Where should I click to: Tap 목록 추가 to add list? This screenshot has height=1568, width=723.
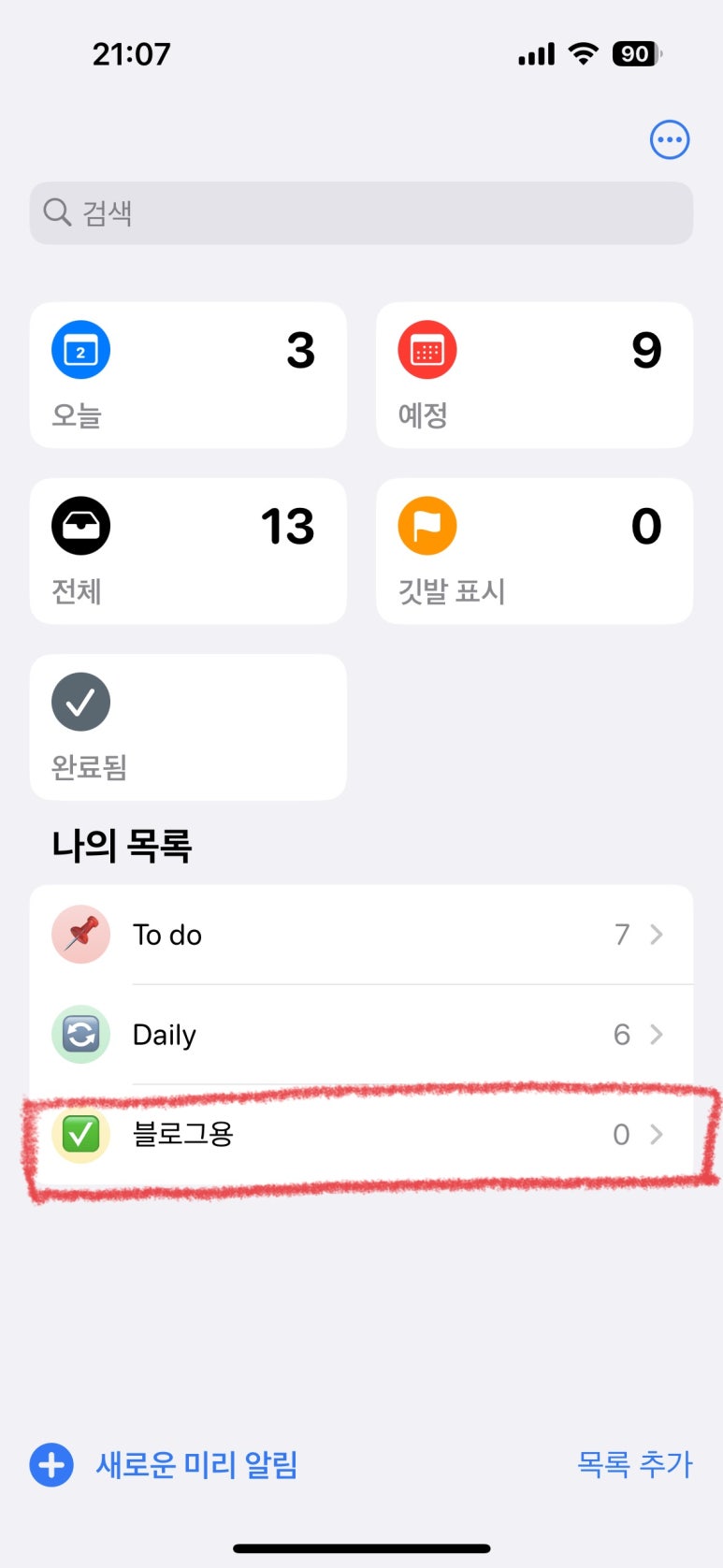point(634,1464)
